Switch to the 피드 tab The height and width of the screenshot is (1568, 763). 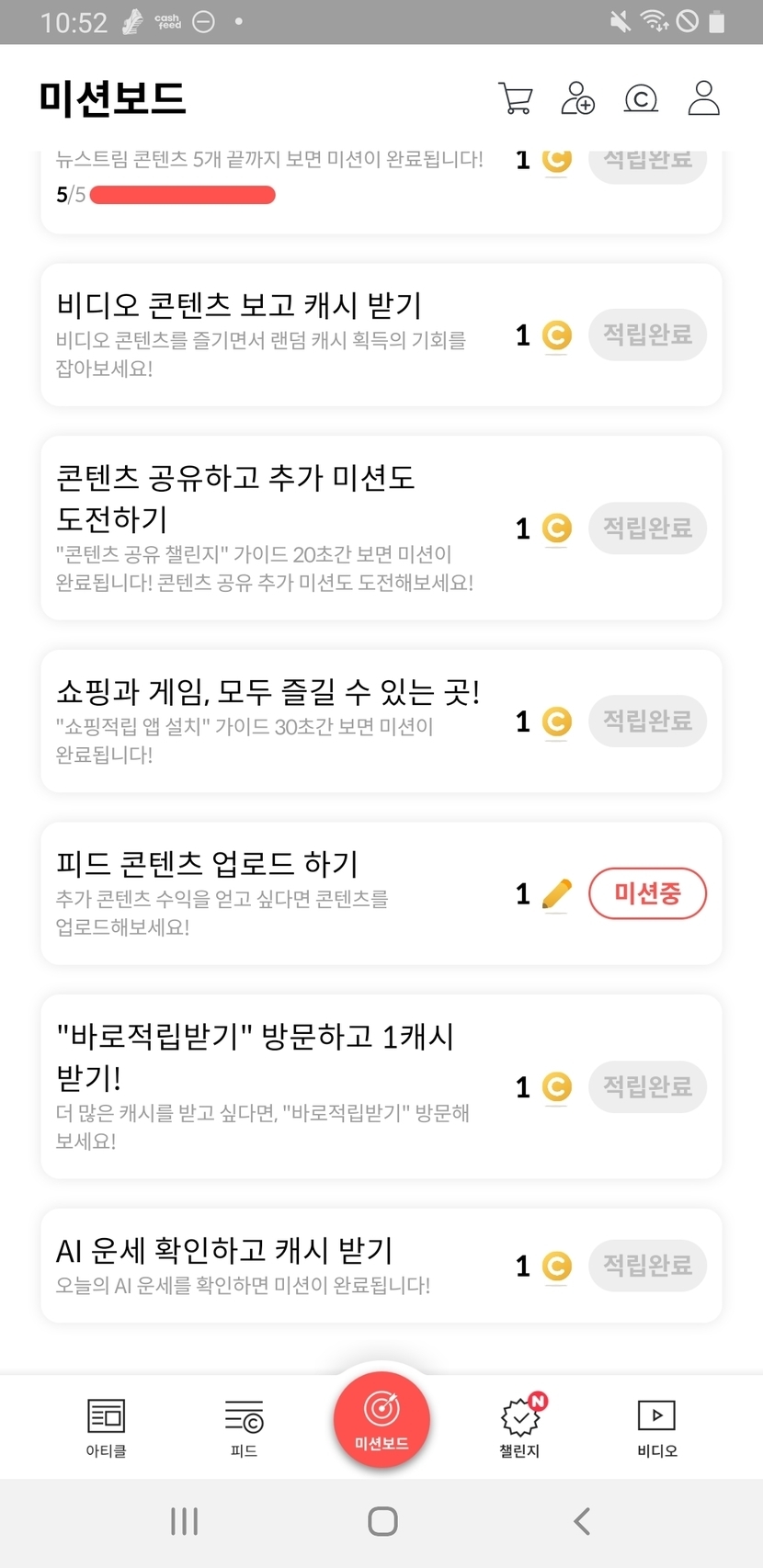tap(244, 1427)
